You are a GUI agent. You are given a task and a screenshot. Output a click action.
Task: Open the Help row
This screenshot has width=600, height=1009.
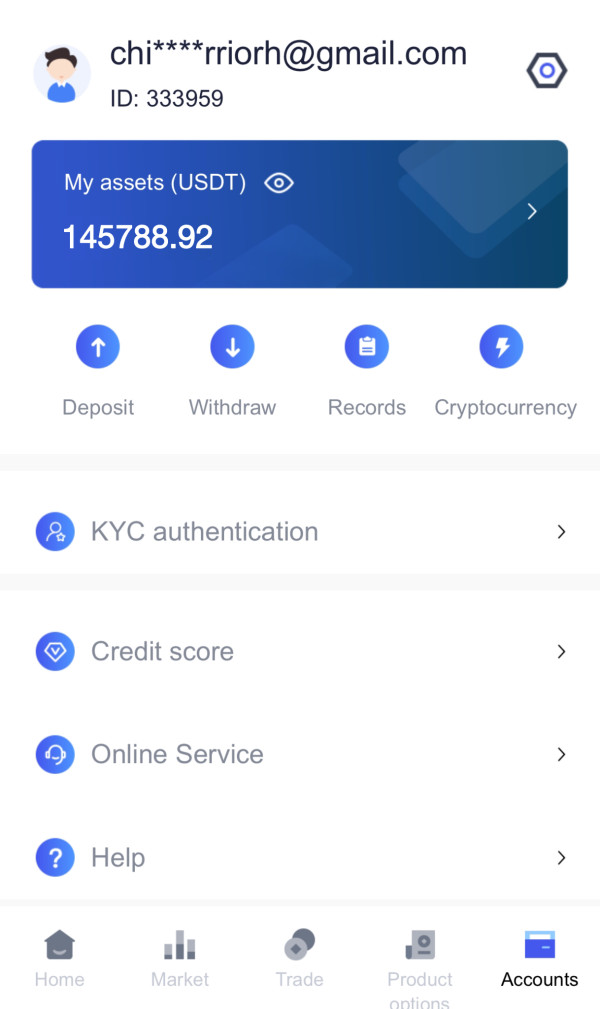tap(300, 857)
